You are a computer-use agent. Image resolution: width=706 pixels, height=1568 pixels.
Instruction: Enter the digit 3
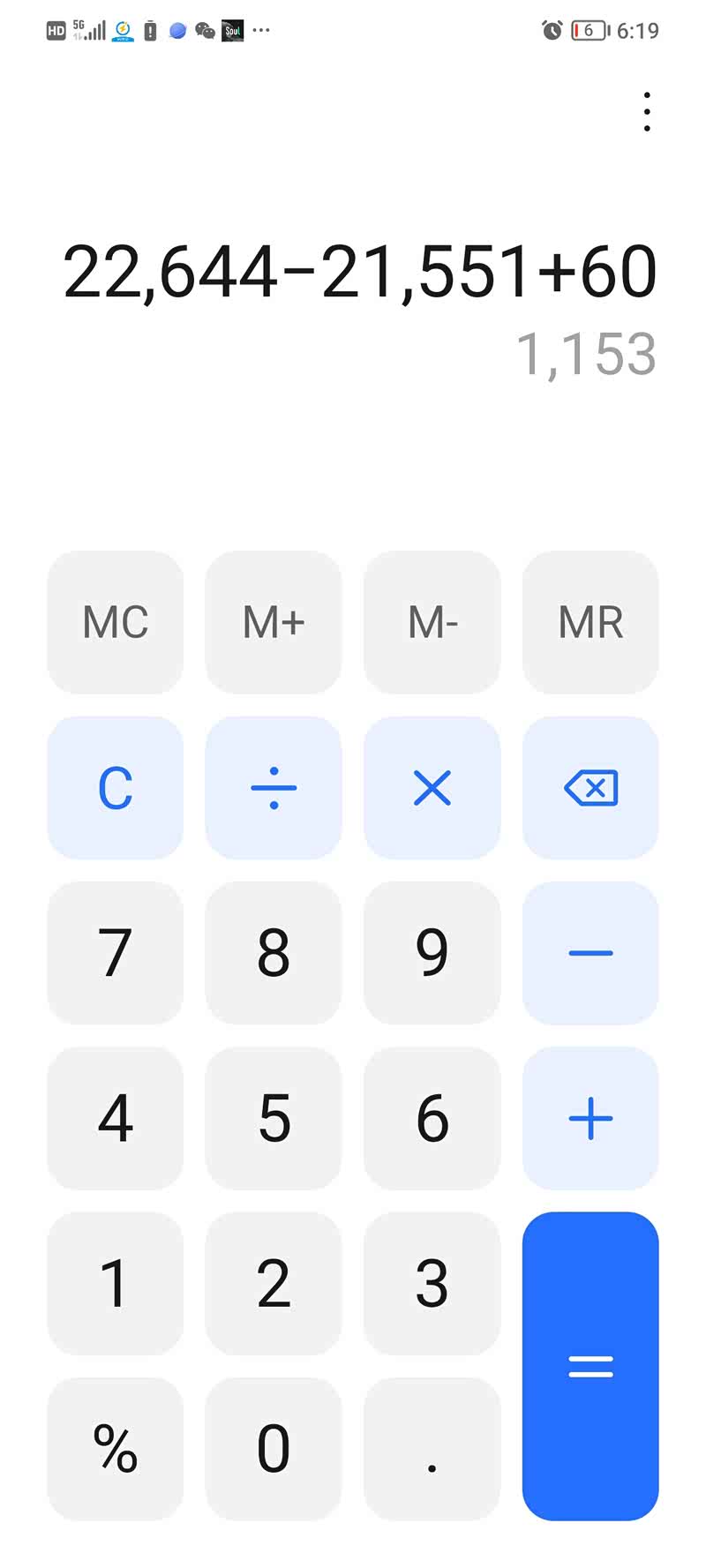pyautogui.click(x=432, y=1283)
